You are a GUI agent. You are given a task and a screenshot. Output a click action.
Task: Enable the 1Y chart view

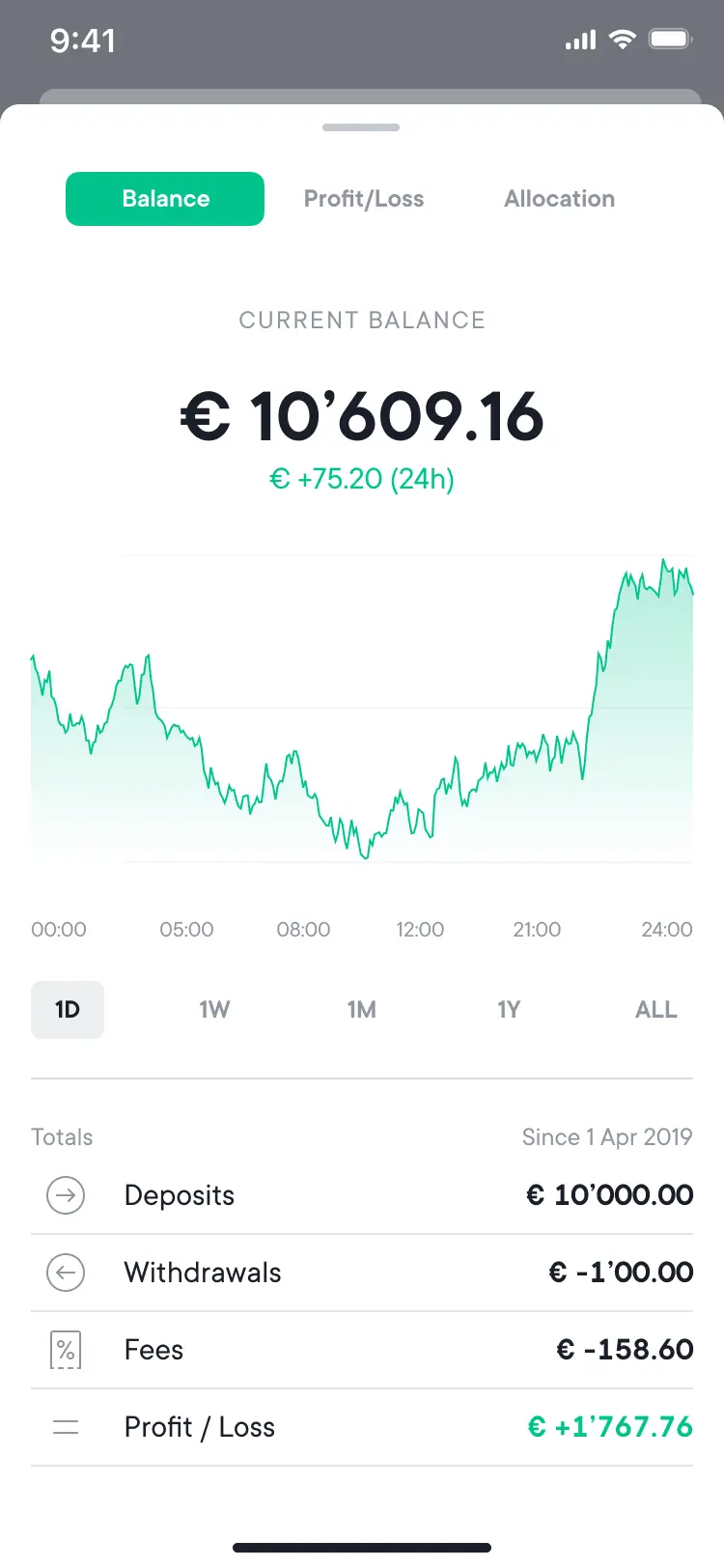click(x=509, y=1009)
